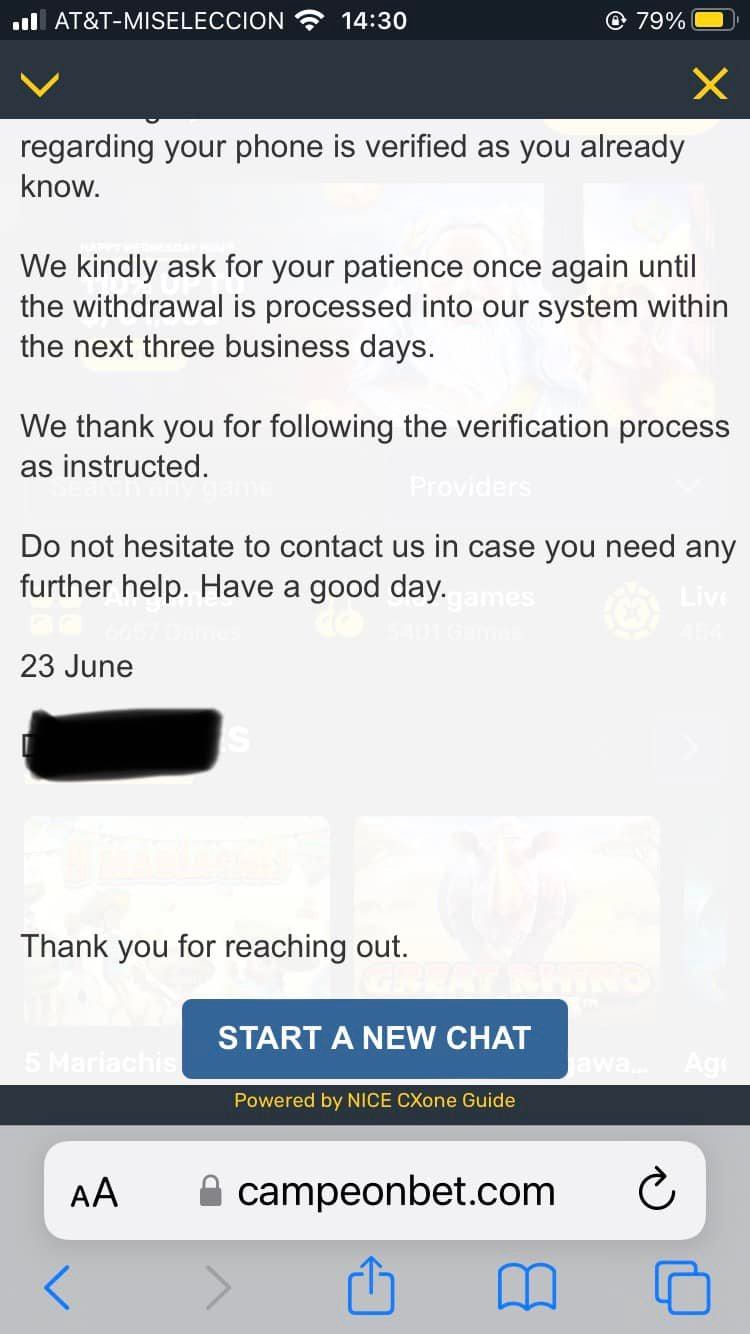This screenshot has width=750, height=1334.
Task: Close the chat with the yellow X
Action: (x=710, y=85)
